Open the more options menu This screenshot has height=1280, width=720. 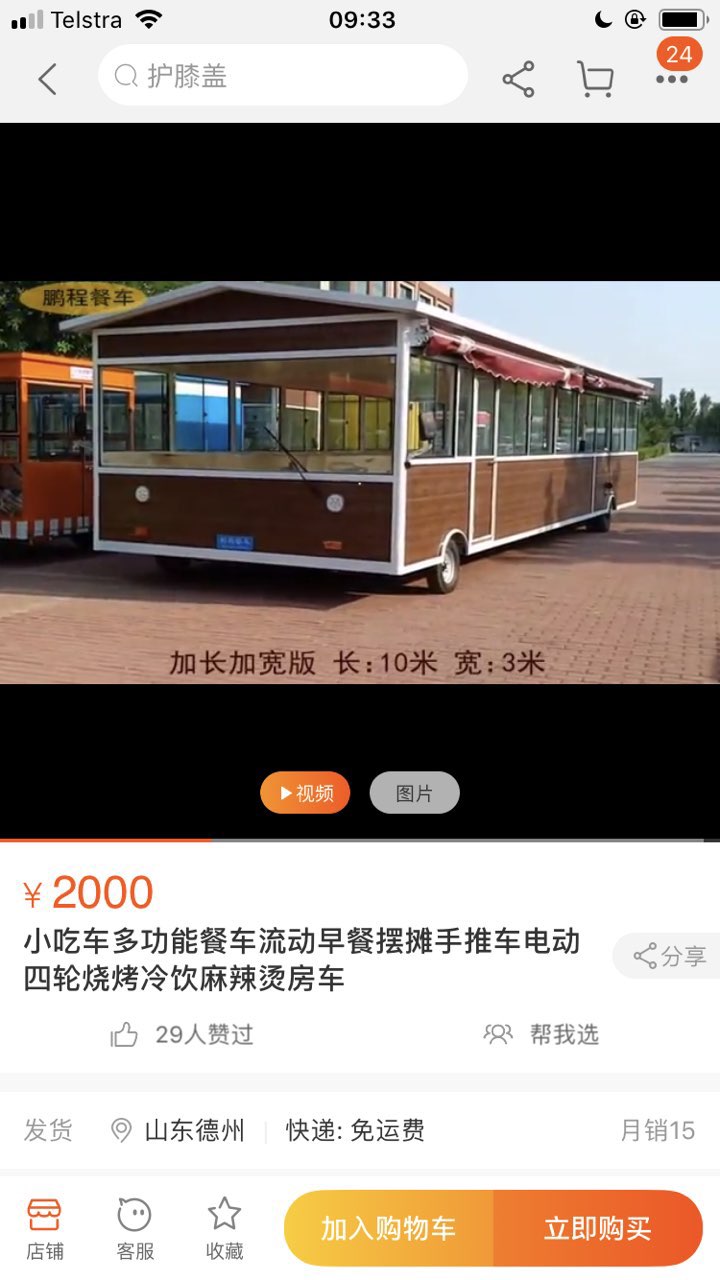tap(672, 79)
